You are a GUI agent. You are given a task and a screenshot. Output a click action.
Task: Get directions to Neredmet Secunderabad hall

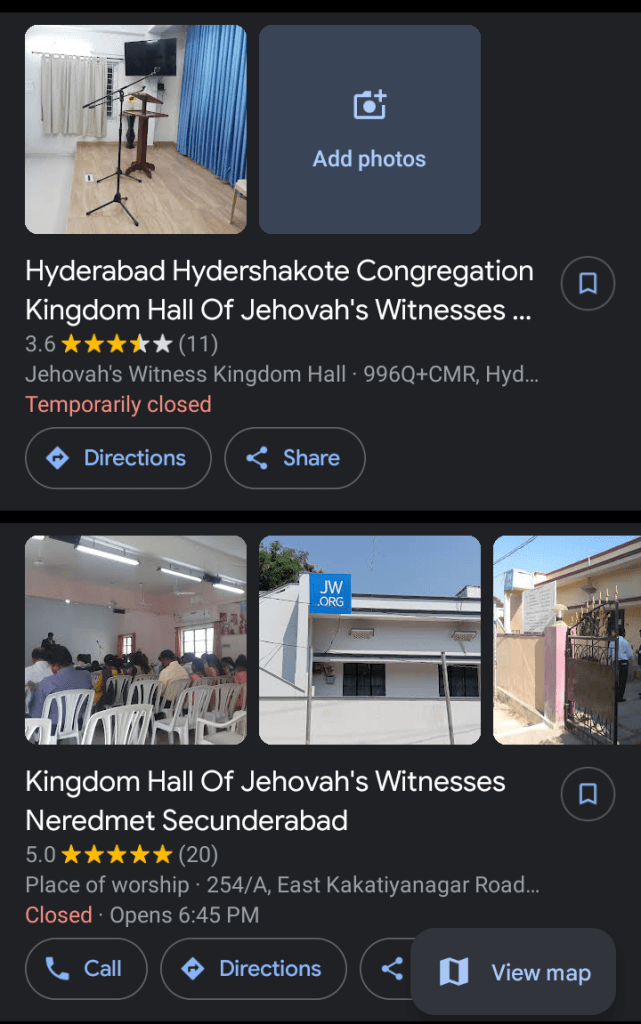pos(253,968)
